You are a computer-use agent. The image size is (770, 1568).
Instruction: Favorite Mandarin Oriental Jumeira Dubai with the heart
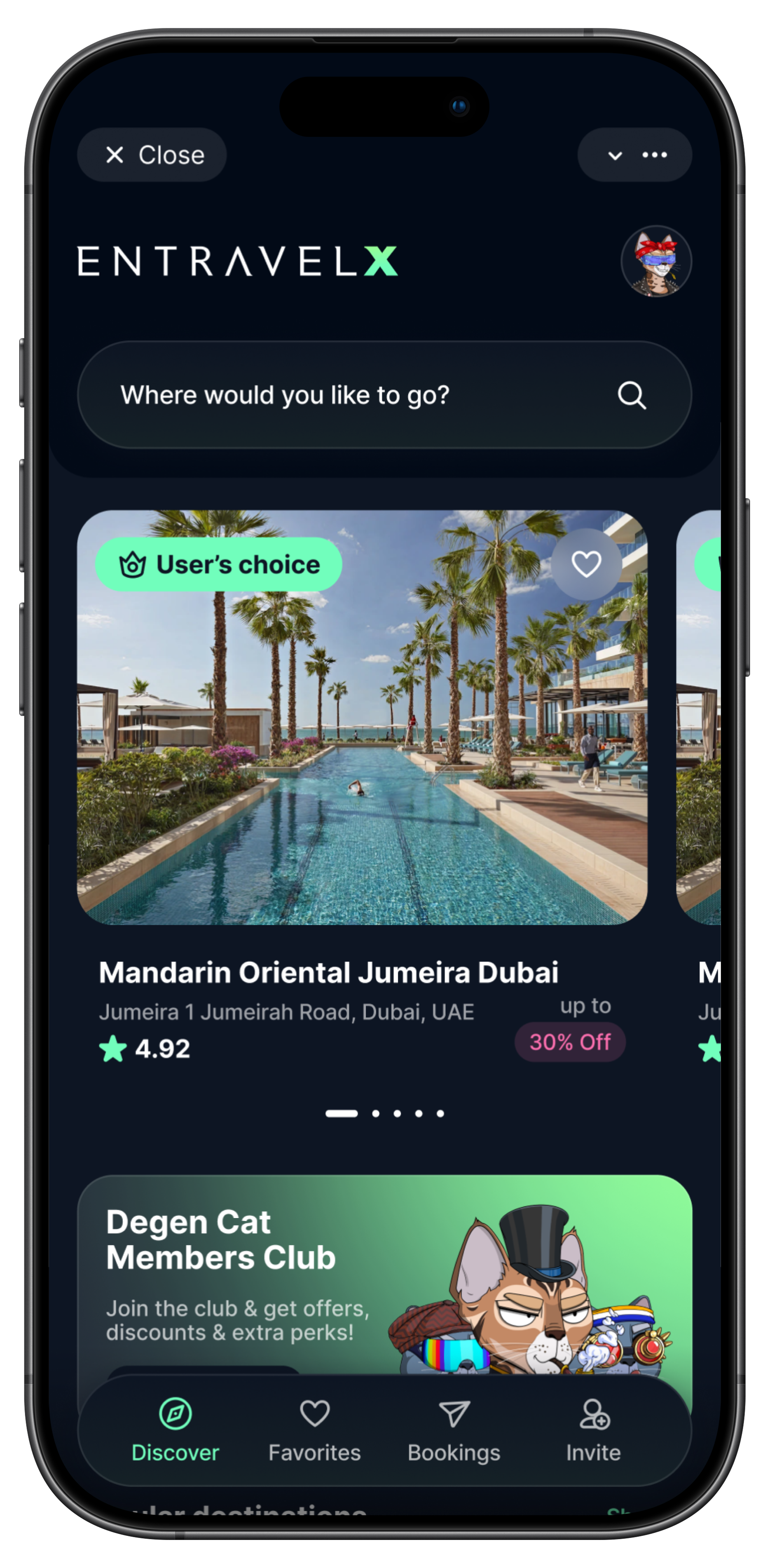tap(586, 564)
